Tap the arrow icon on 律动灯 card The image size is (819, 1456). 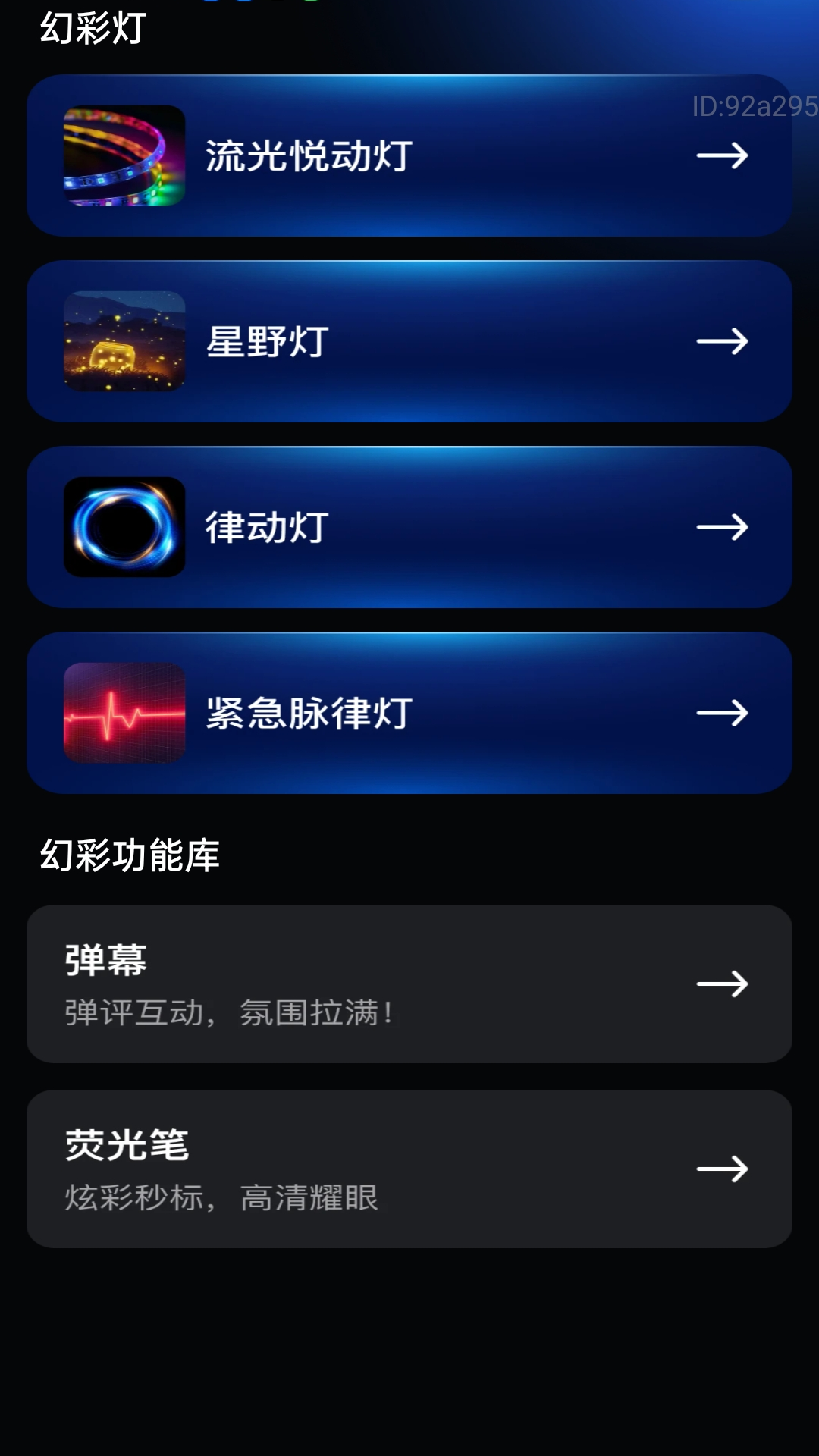pos(720,529)
